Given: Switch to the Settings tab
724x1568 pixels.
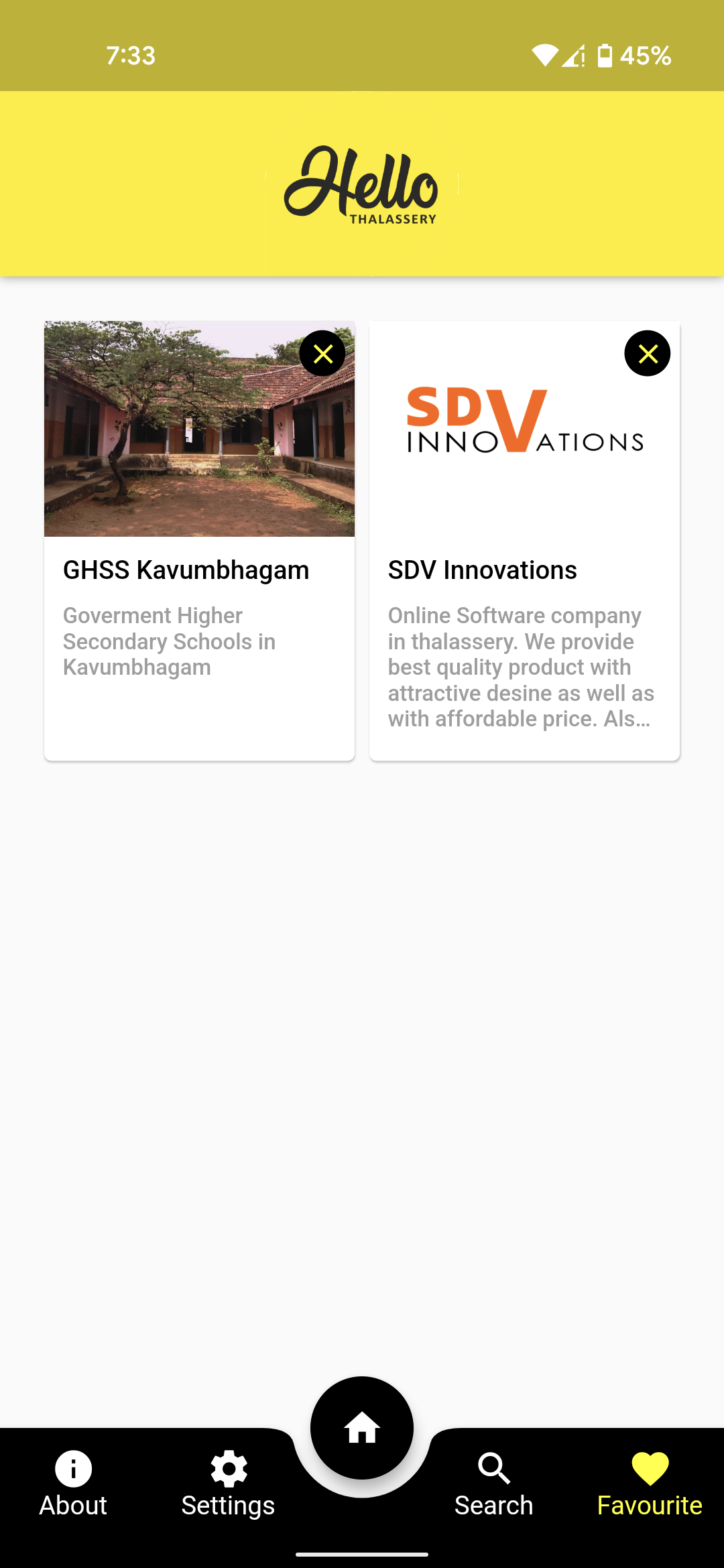Looking at the screenshot, I should click(x=229, y=1484).
